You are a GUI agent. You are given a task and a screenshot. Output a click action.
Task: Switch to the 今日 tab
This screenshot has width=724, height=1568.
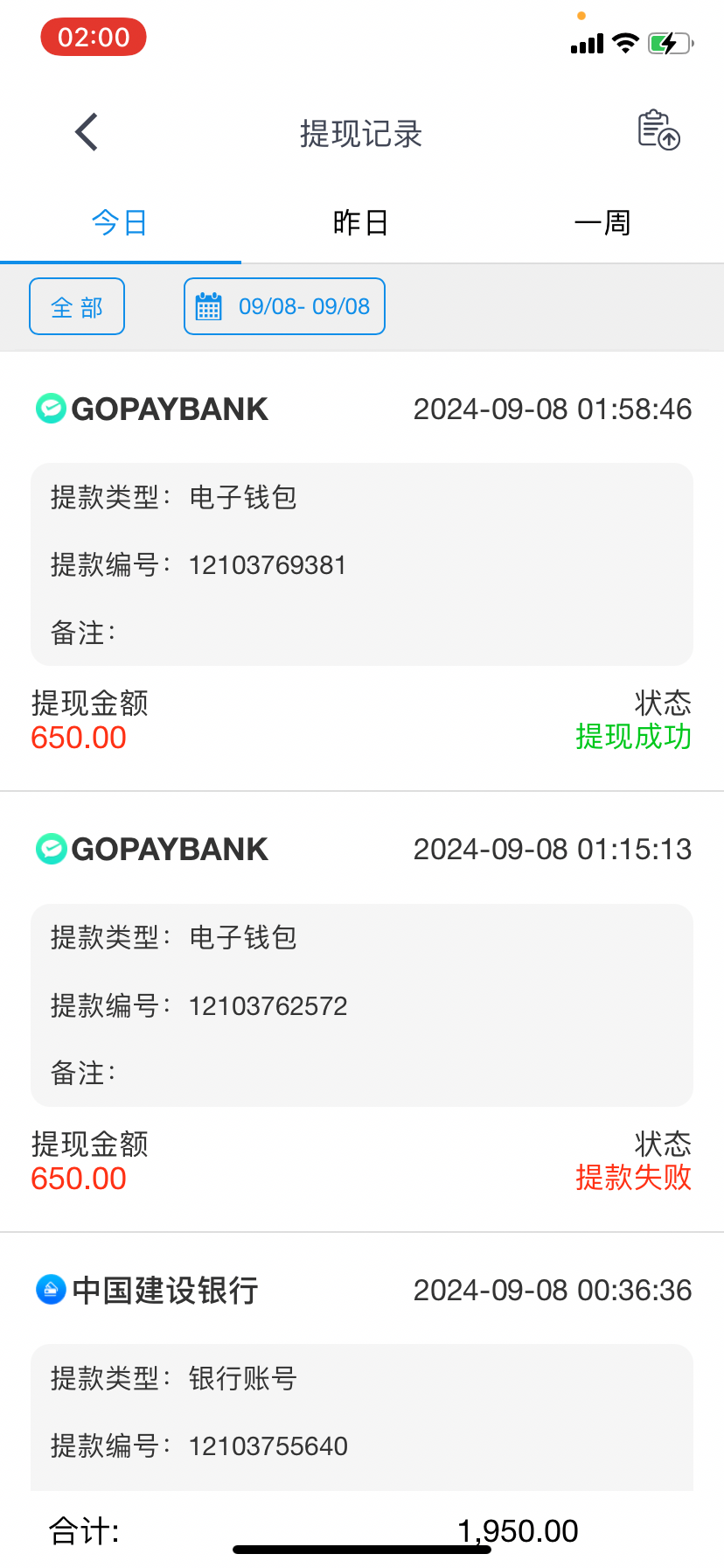coord(120,223)
